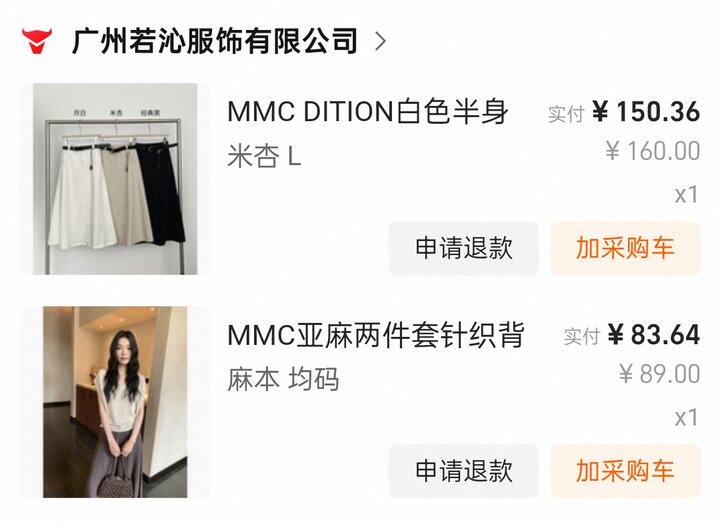Screen dimensions: 720x524
Task: Add MMC DITION白色半身 to purchase cart
Action: point(625,248)
